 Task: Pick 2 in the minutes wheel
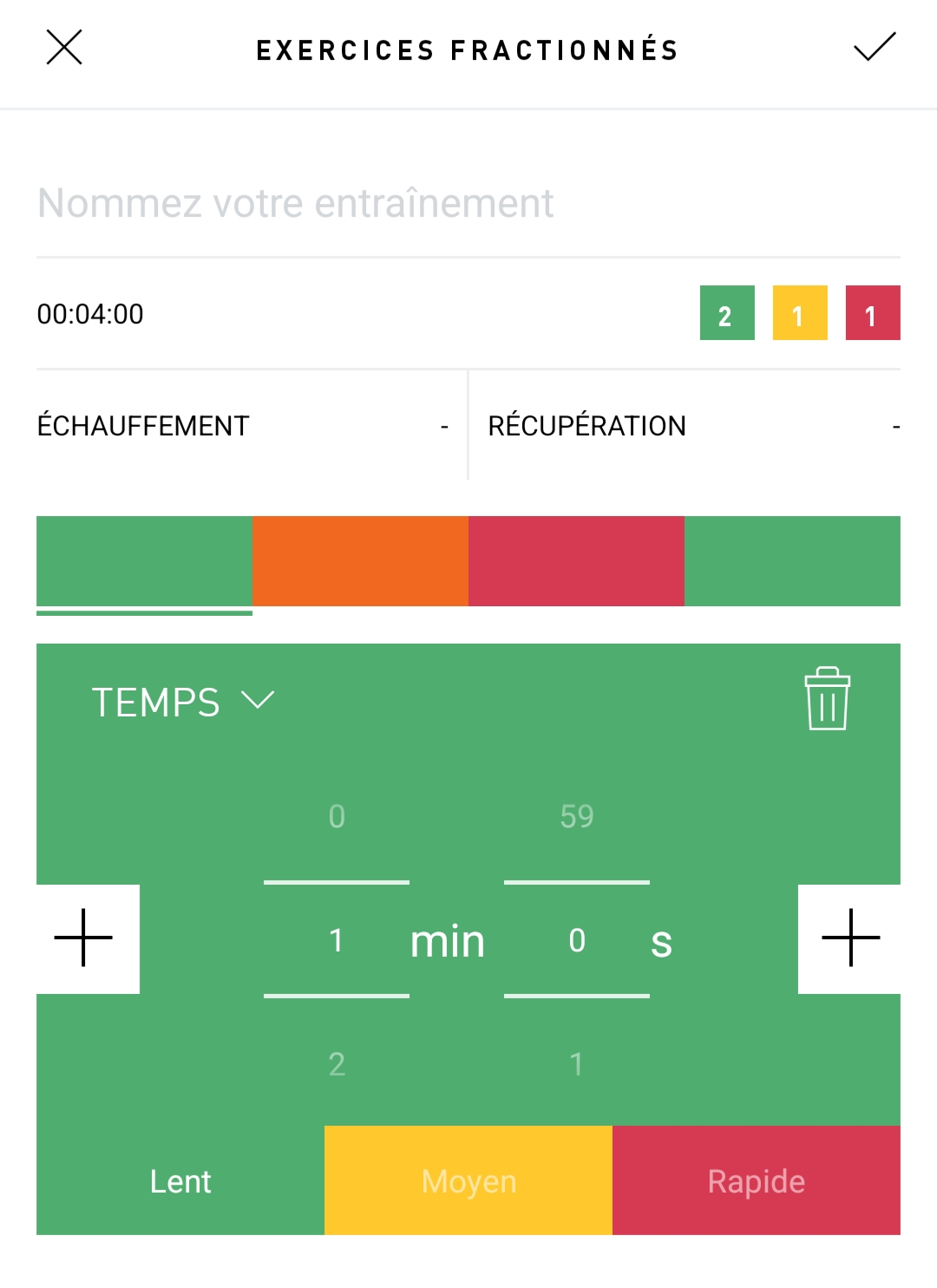[x=337, y=1064]
